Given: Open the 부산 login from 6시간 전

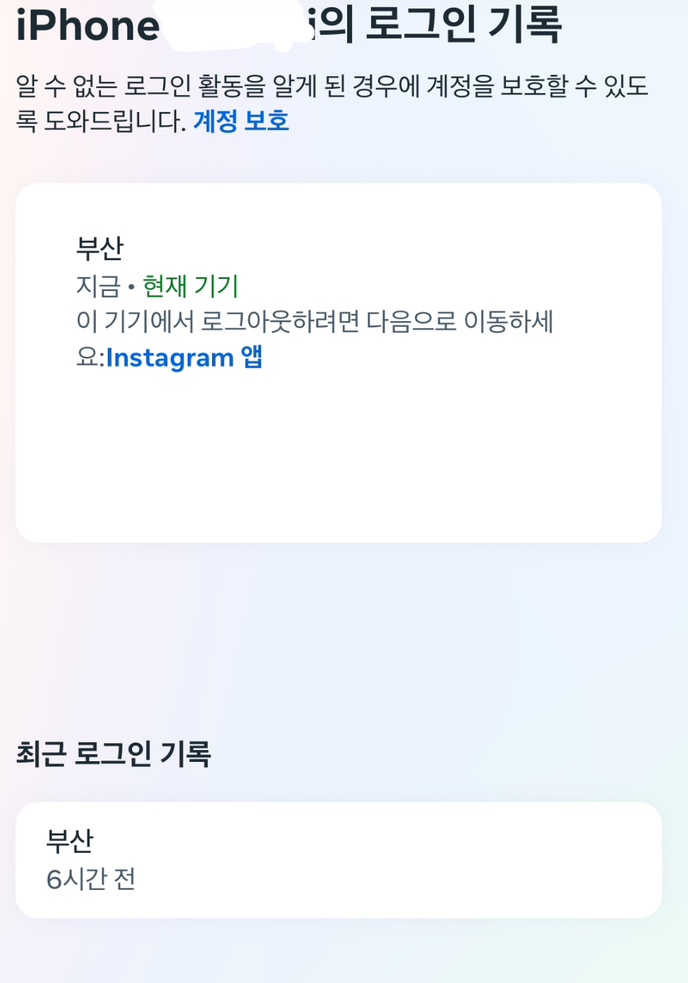Looking at the screenshot, I should pyautogui.click(x=338, y=860).
